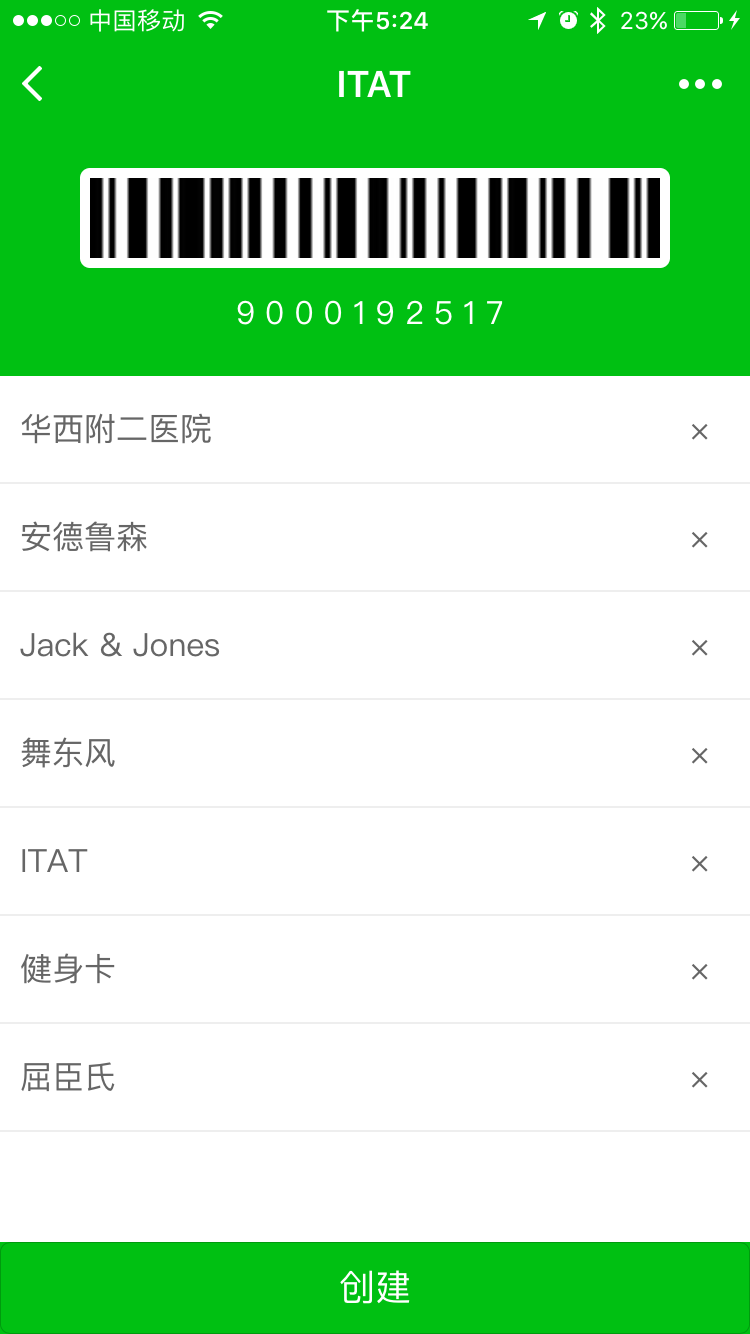Delete the 屈臣氏 entry

[x=699, y=1080]
